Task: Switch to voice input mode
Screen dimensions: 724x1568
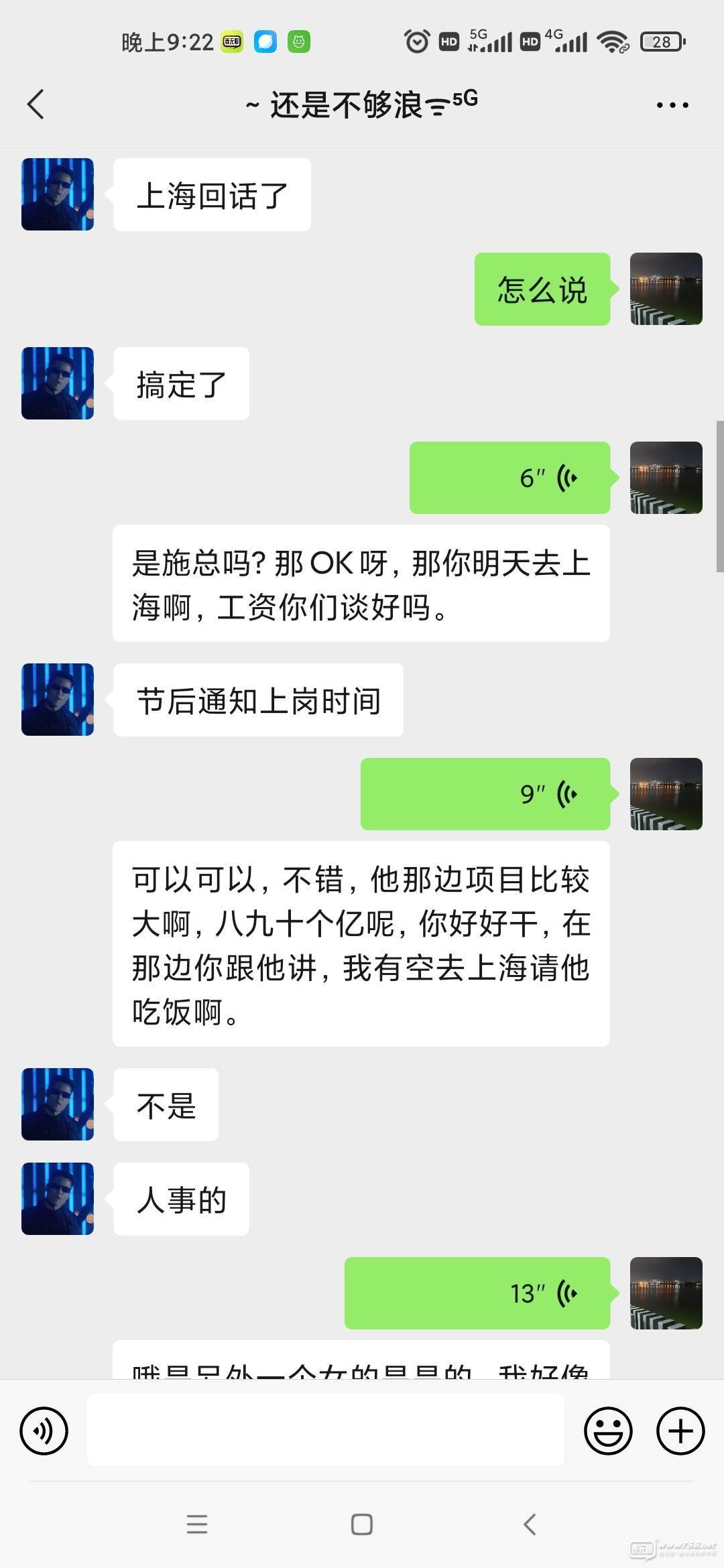Action: click(44, 1431)
